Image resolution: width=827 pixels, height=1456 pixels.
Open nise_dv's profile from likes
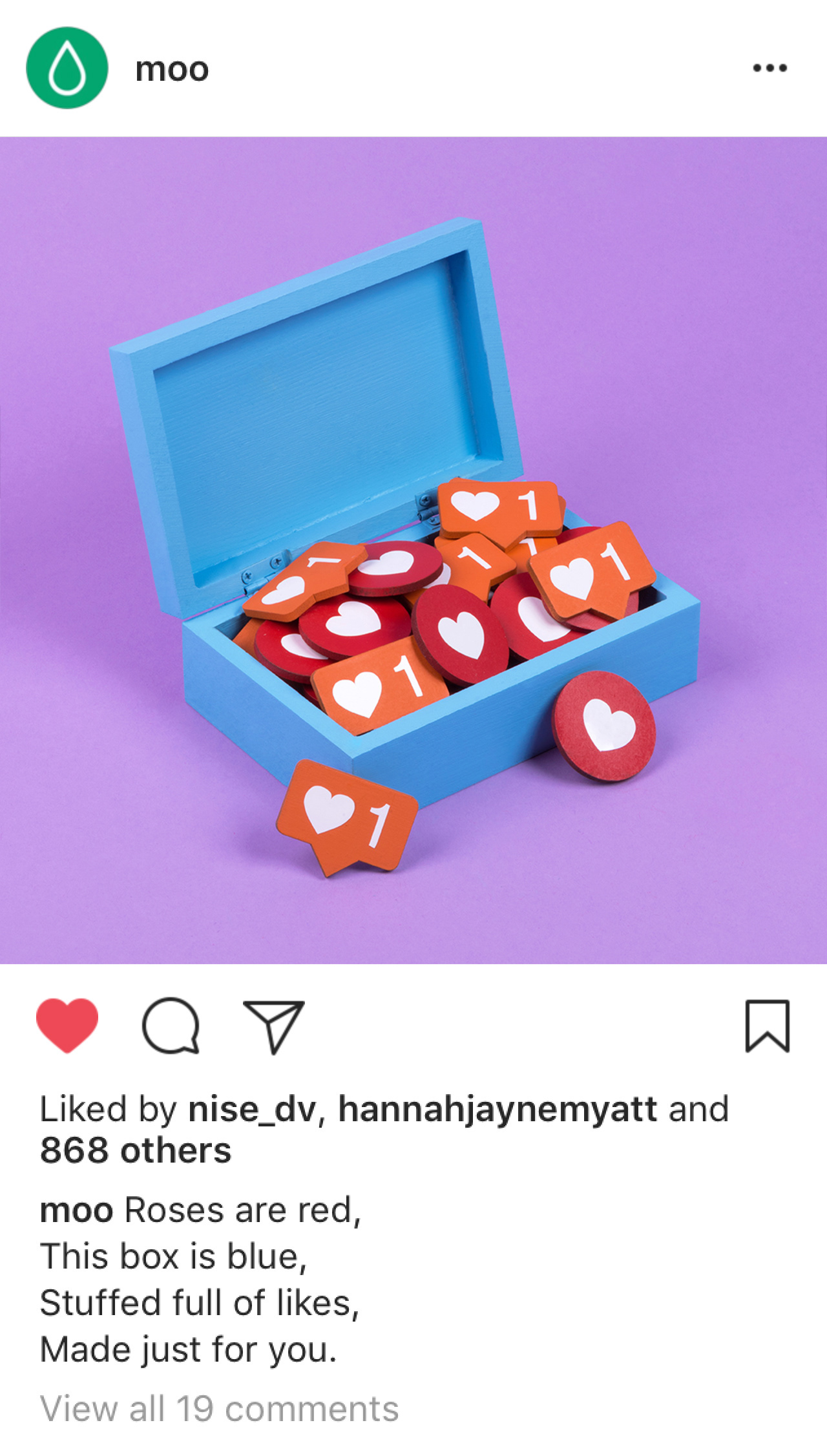[252, 1110]
